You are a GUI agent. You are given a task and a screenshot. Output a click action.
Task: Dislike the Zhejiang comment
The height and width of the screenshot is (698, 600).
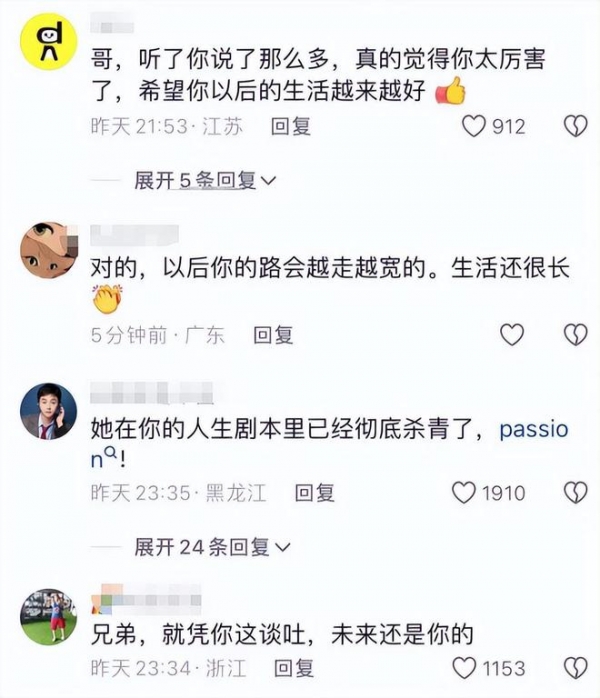[574, 666]
